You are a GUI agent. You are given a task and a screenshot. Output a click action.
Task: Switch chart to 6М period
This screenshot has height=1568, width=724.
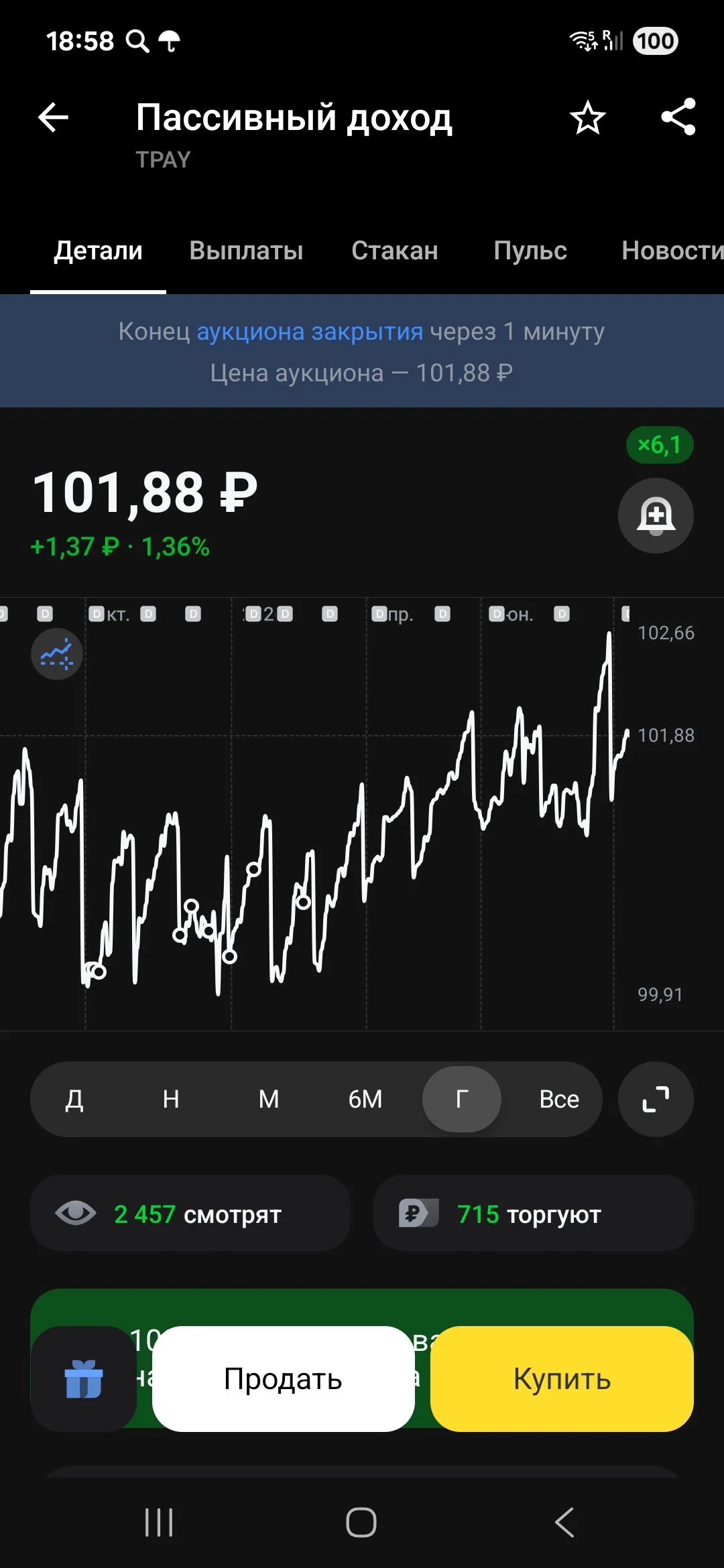[x=365, y=1100]
